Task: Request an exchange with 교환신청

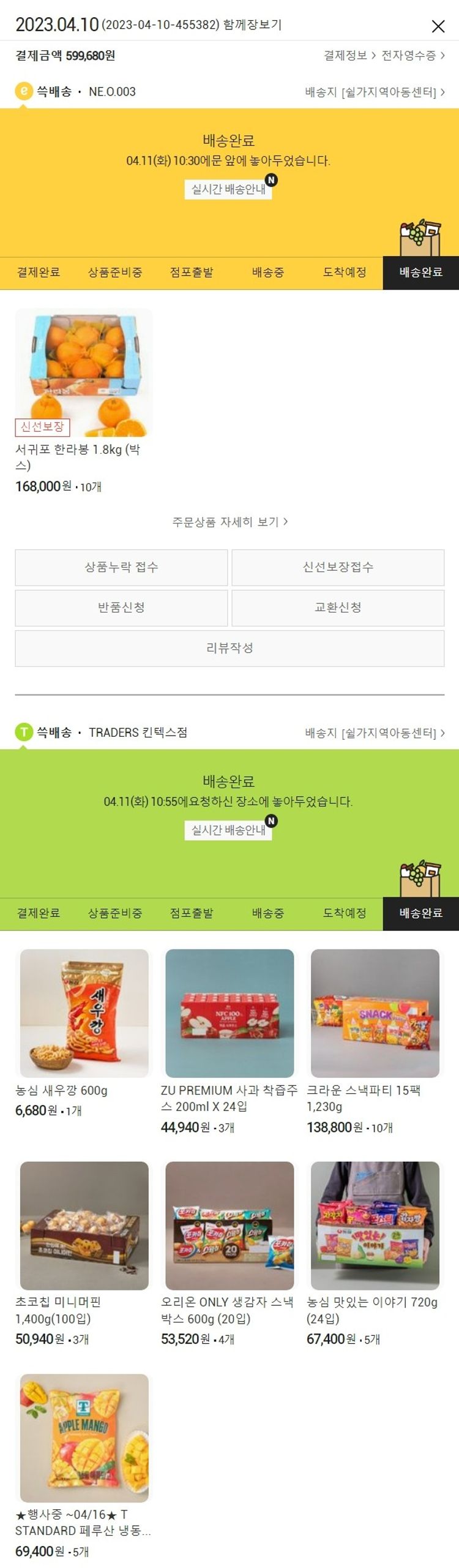Action: pyautogui.click(x=338, y=608)
